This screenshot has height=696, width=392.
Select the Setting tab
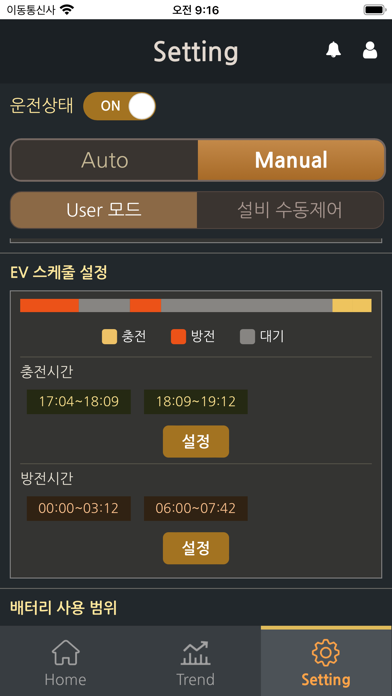point(326,662)
